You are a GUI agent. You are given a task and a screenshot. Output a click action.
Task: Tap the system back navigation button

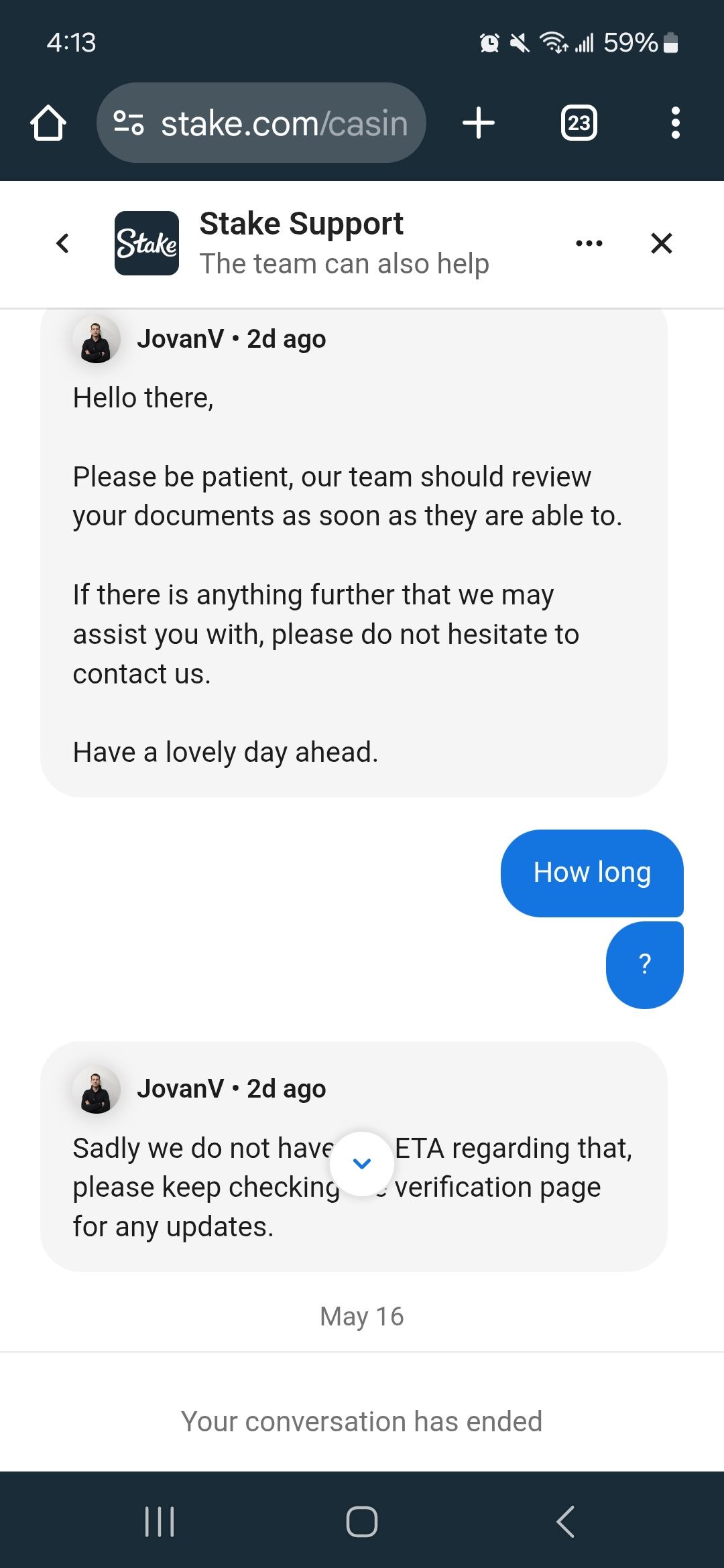pyautogui.click(x=565, y=1521)
